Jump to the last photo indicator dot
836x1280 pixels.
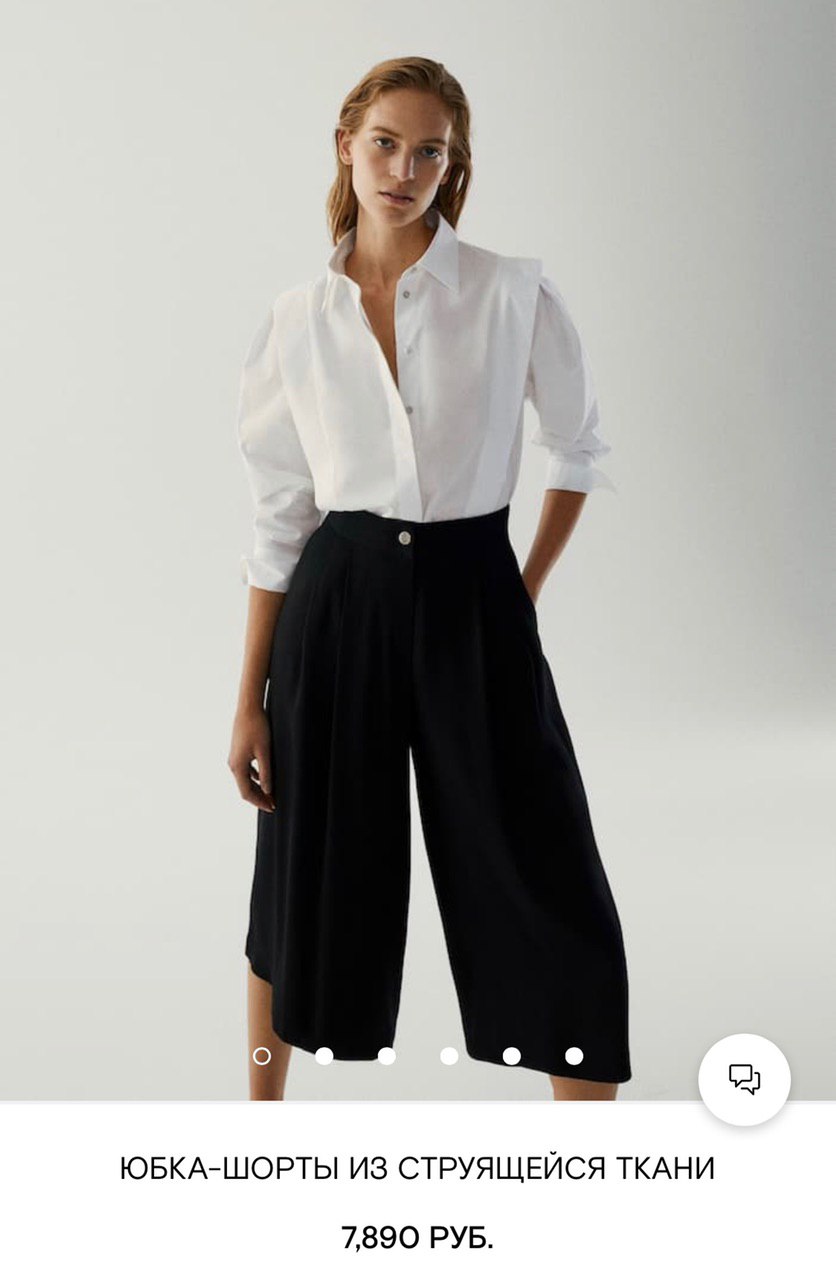[x=574, y=1056]
